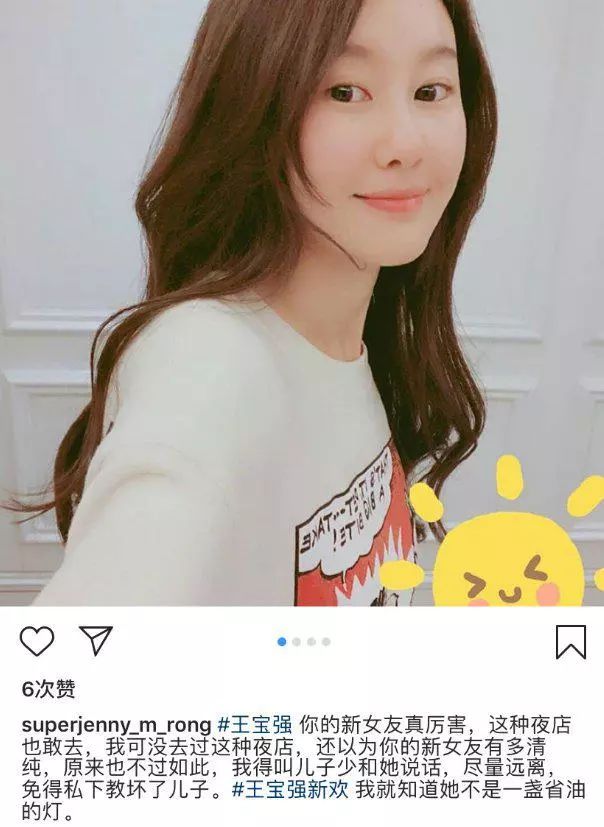The image size is (604, 827).
Task: Open the superjenny_m_rong profile
Action: (114, 723)
